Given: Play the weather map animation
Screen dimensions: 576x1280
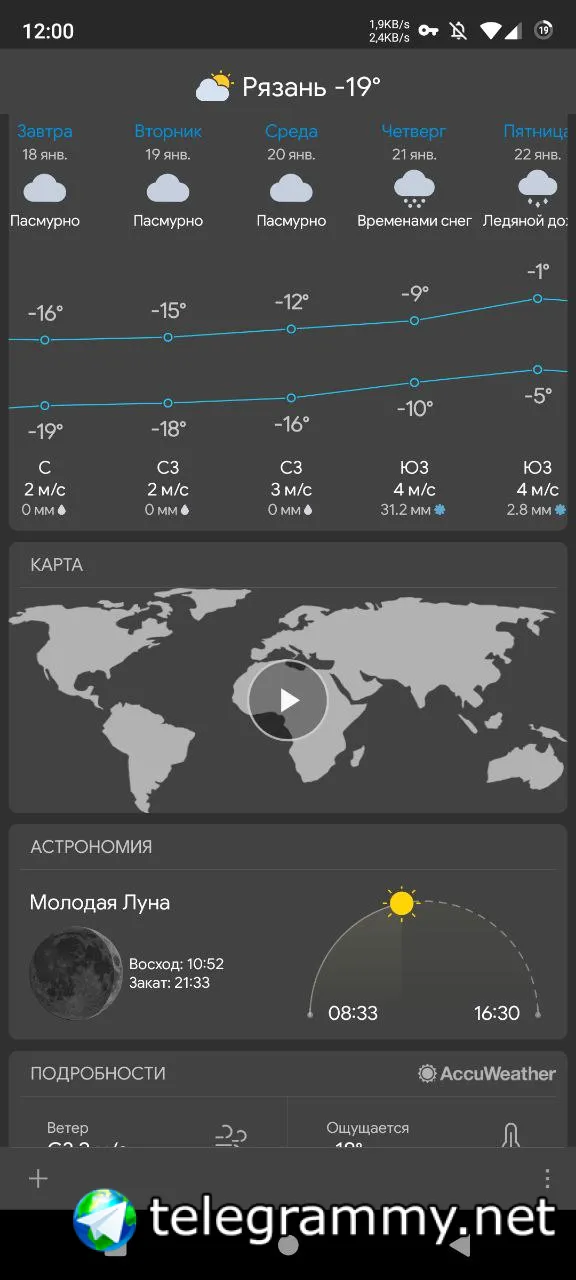Looking at the screenshot, I should [288, 700].
